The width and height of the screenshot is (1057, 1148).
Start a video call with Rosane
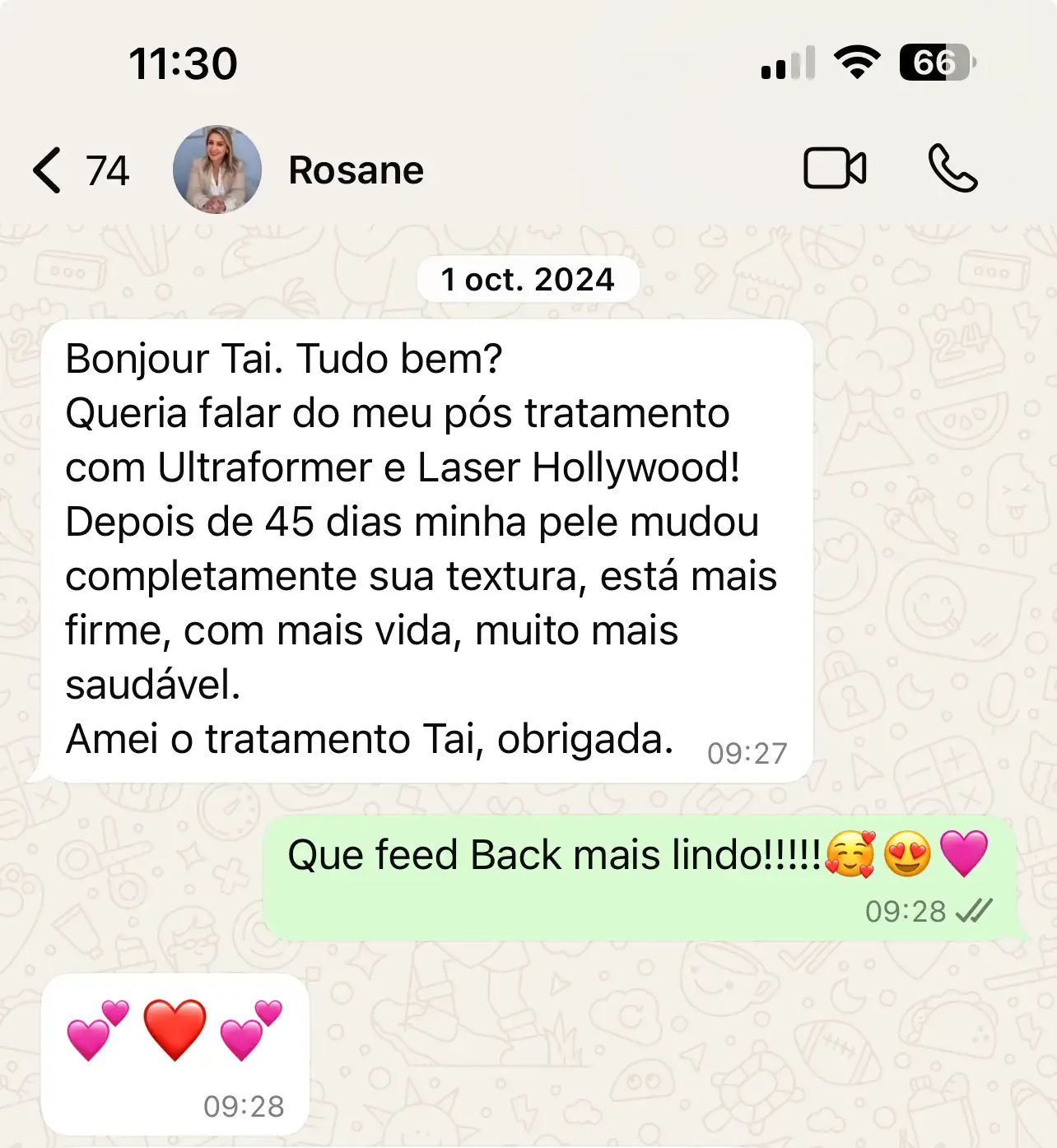(834, 169)
